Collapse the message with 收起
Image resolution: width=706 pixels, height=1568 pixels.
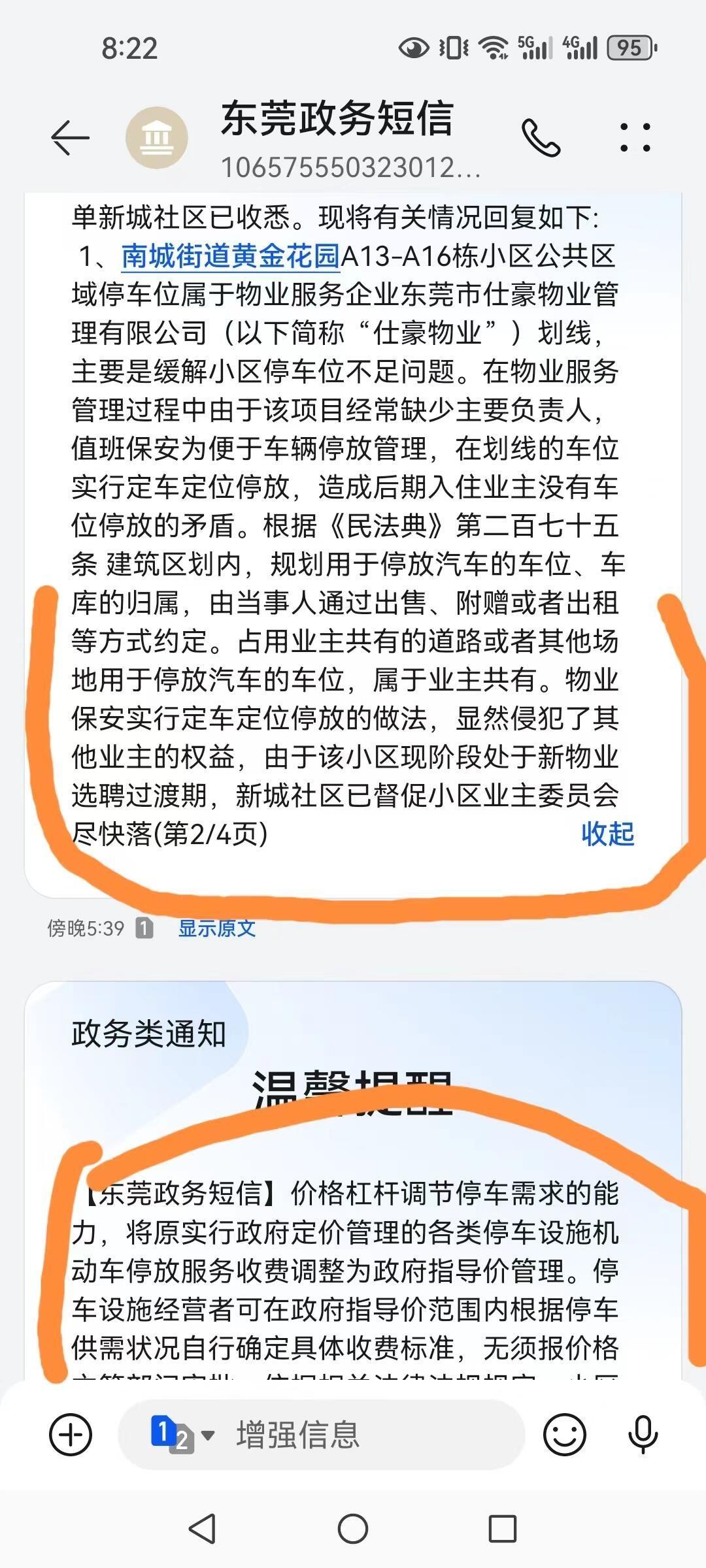point(607,834)
